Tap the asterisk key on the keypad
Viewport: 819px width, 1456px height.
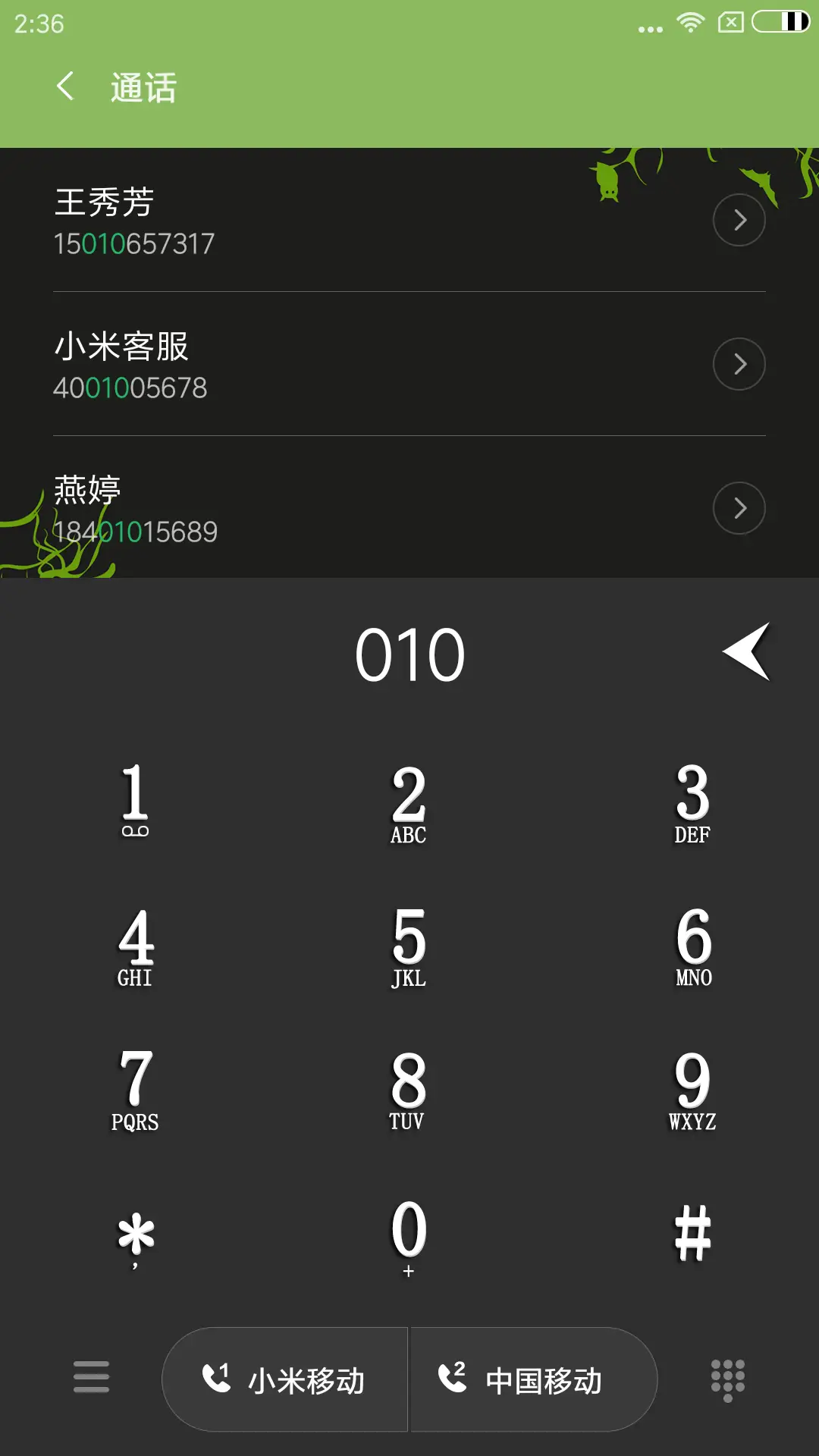[135, 1232]
